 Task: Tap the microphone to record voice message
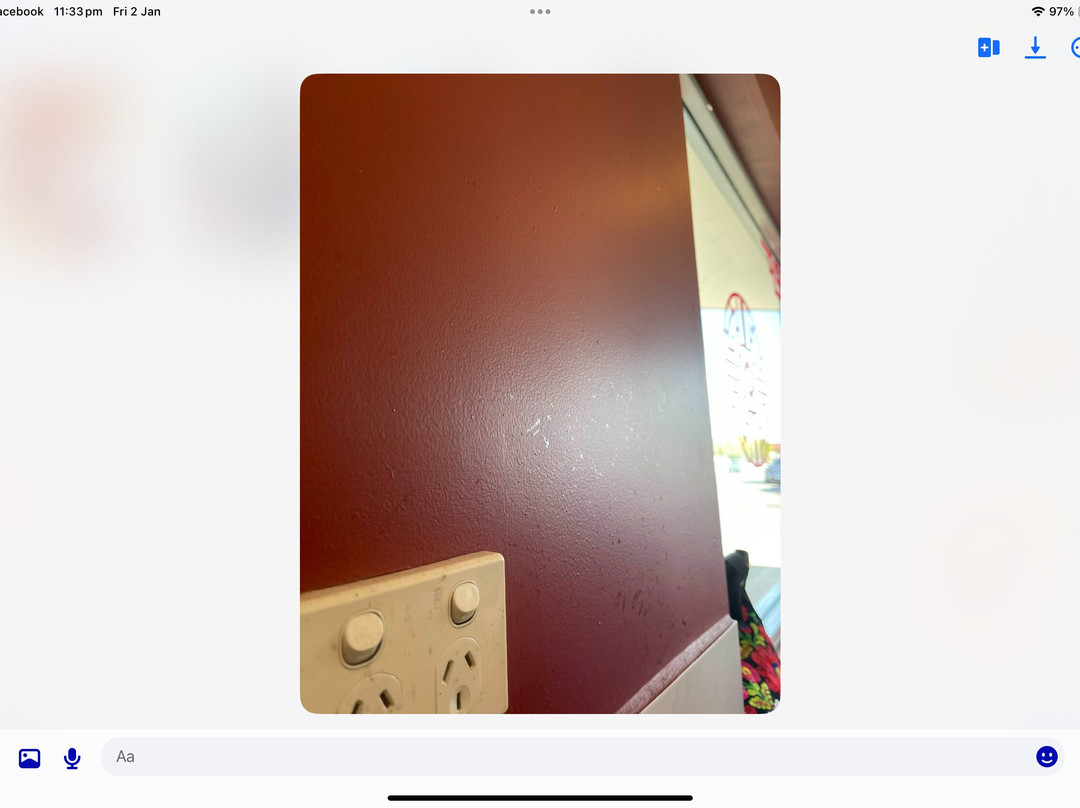click(72, 758)
